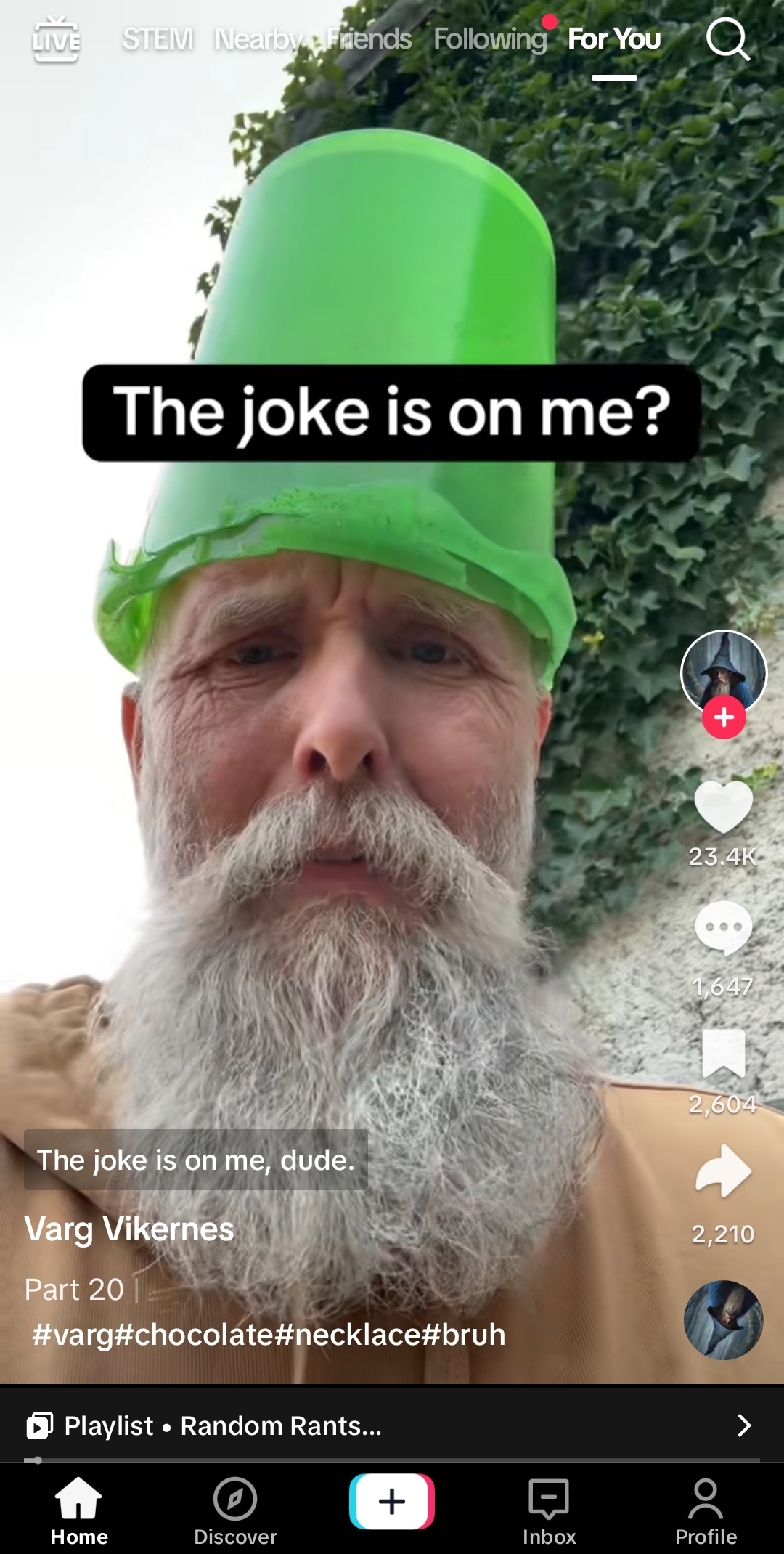Switch to the Following tab
784x1554 pixels.
click(x=490, y=39)
